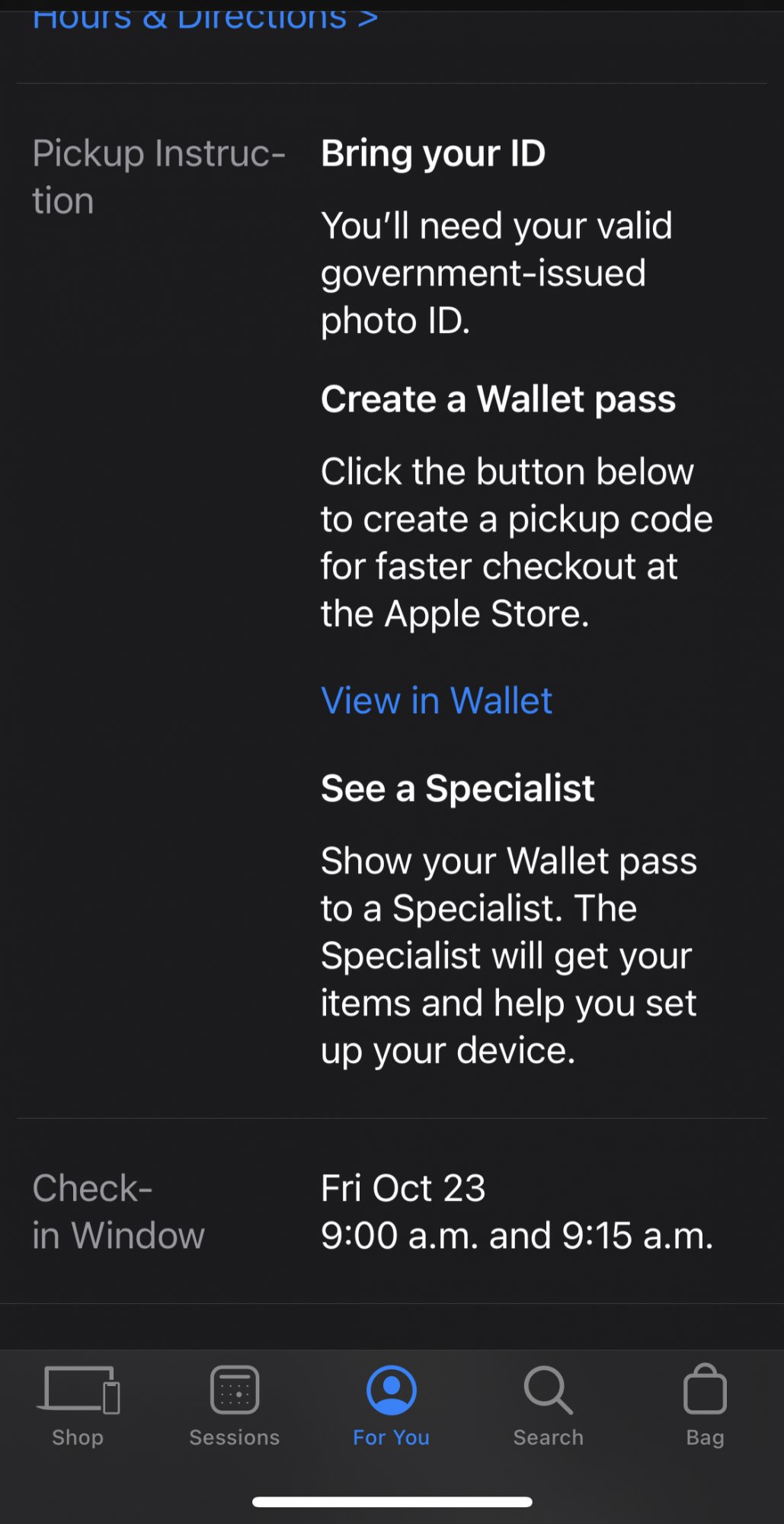
Task: Go to the Sessions tab
Action: coord(235,1404)
